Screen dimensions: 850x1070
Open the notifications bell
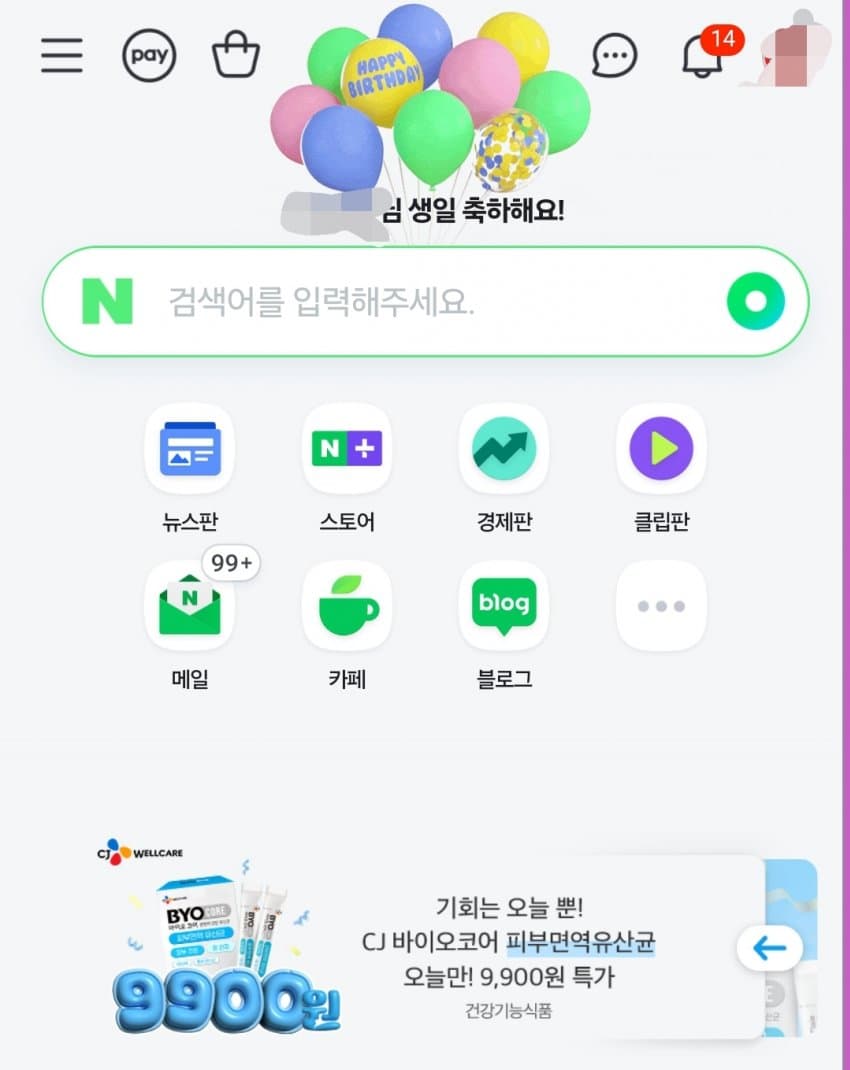[702, 56]
